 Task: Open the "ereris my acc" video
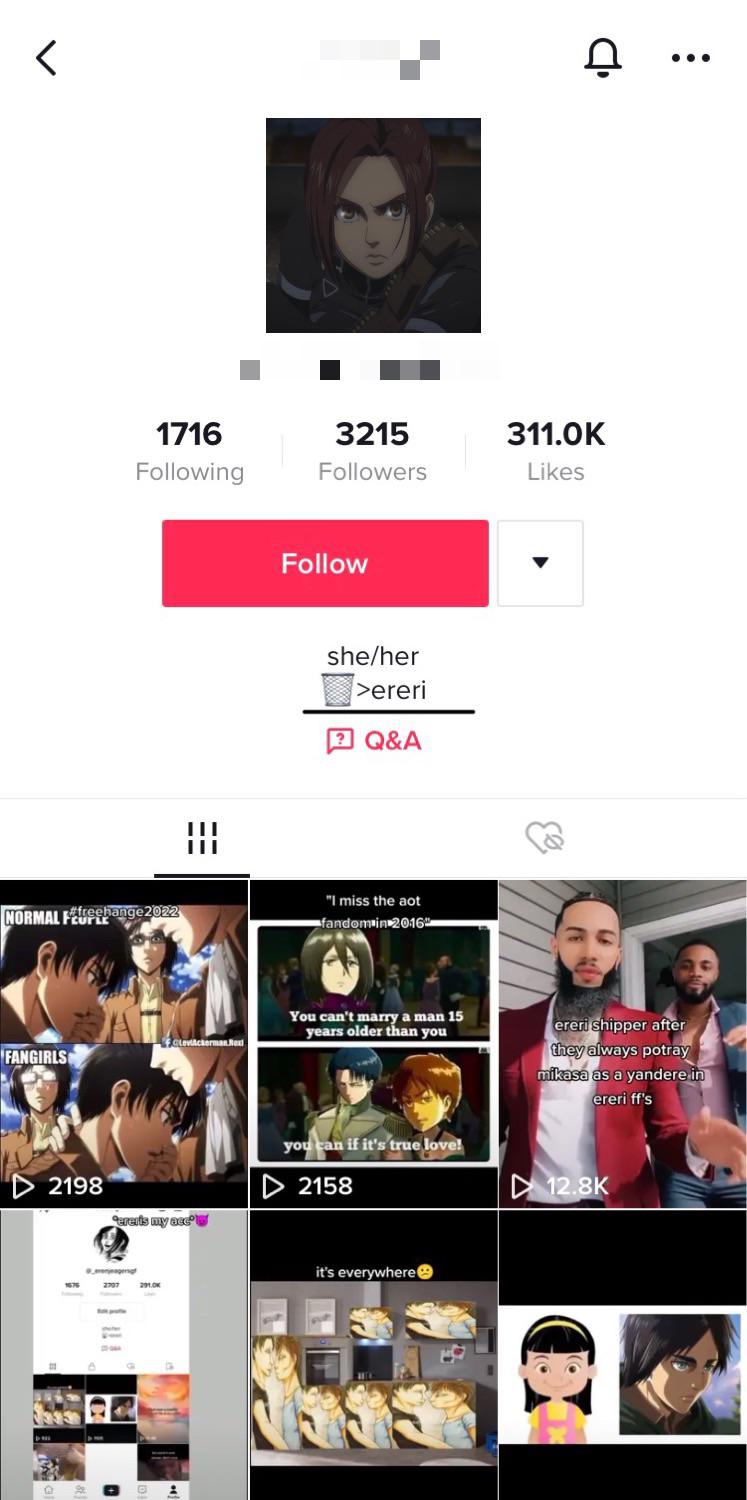point(124,1355)
